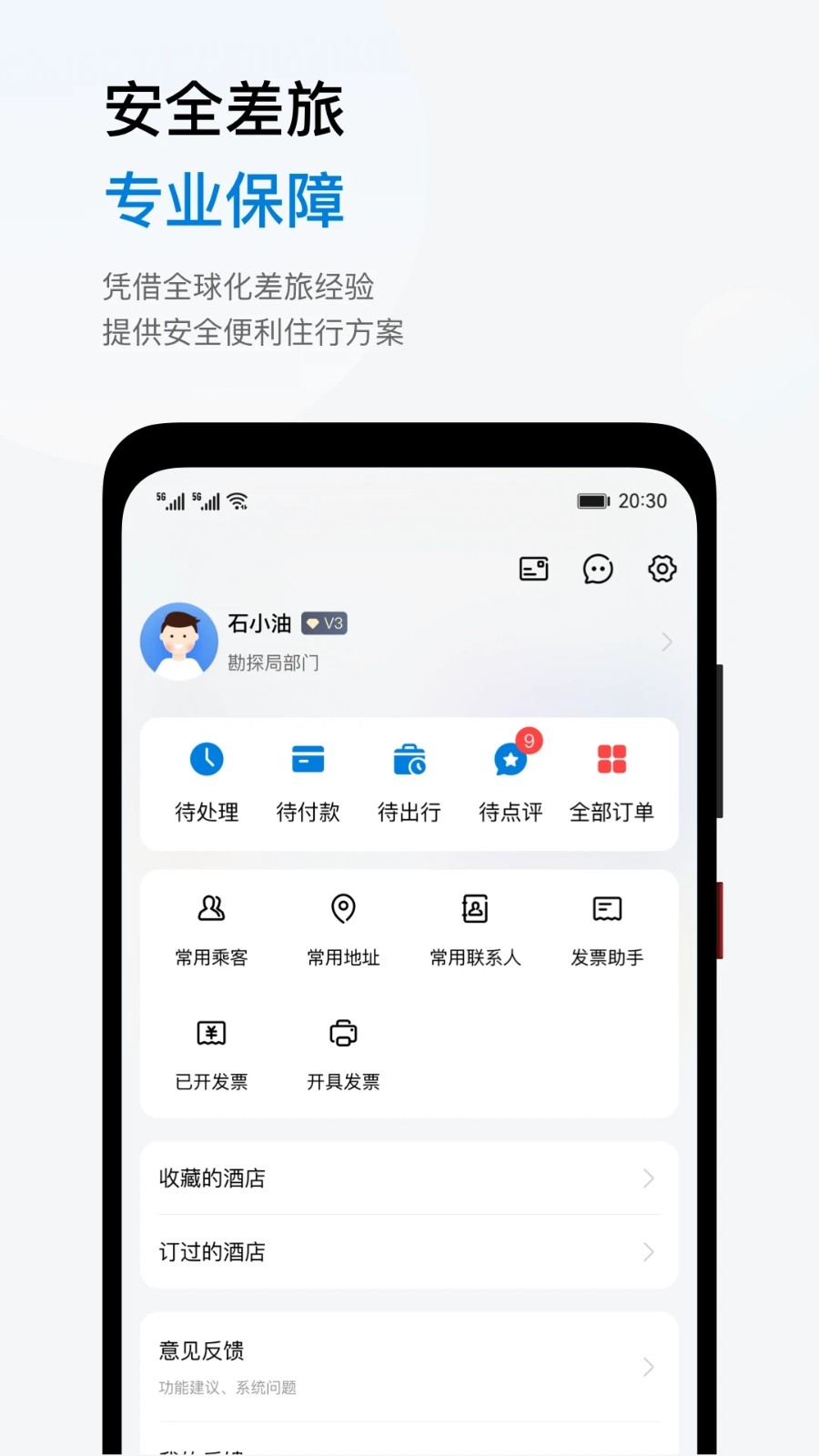Open the settings gear icon
This screenshot has height=1456, width=819.
(662, 569)
